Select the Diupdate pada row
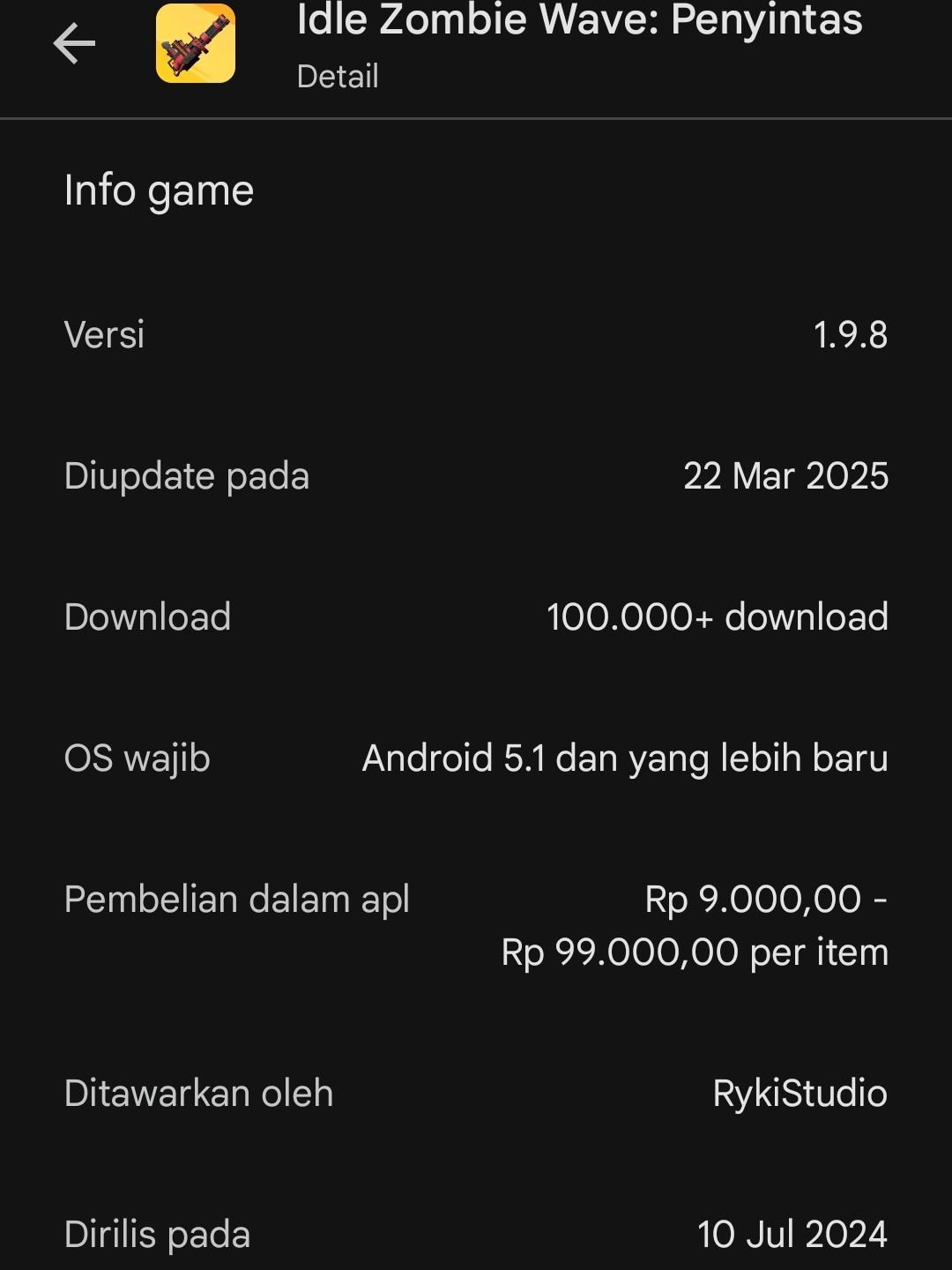 pyautogui.click(x=185, y=476)
